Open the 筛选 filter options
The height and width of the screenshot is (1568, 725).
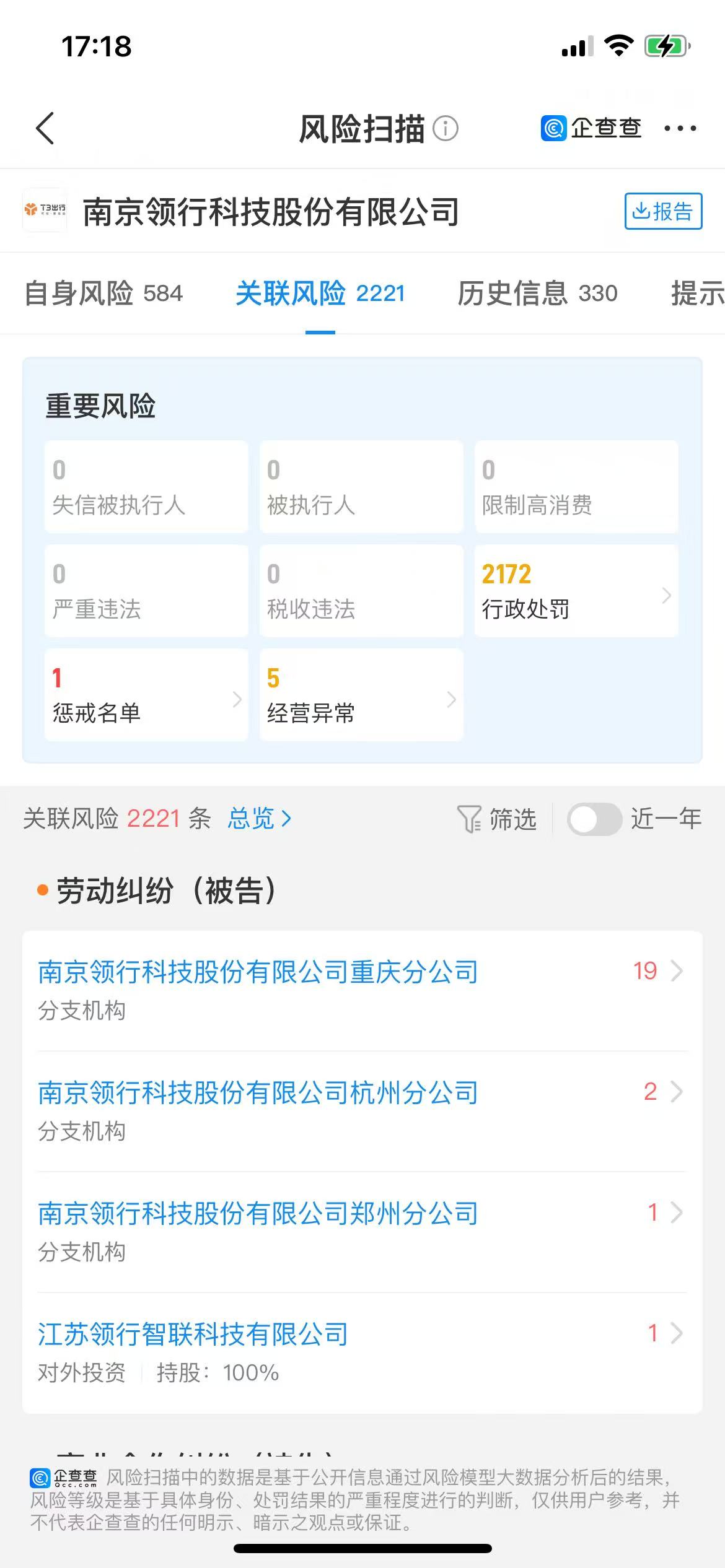498,819
